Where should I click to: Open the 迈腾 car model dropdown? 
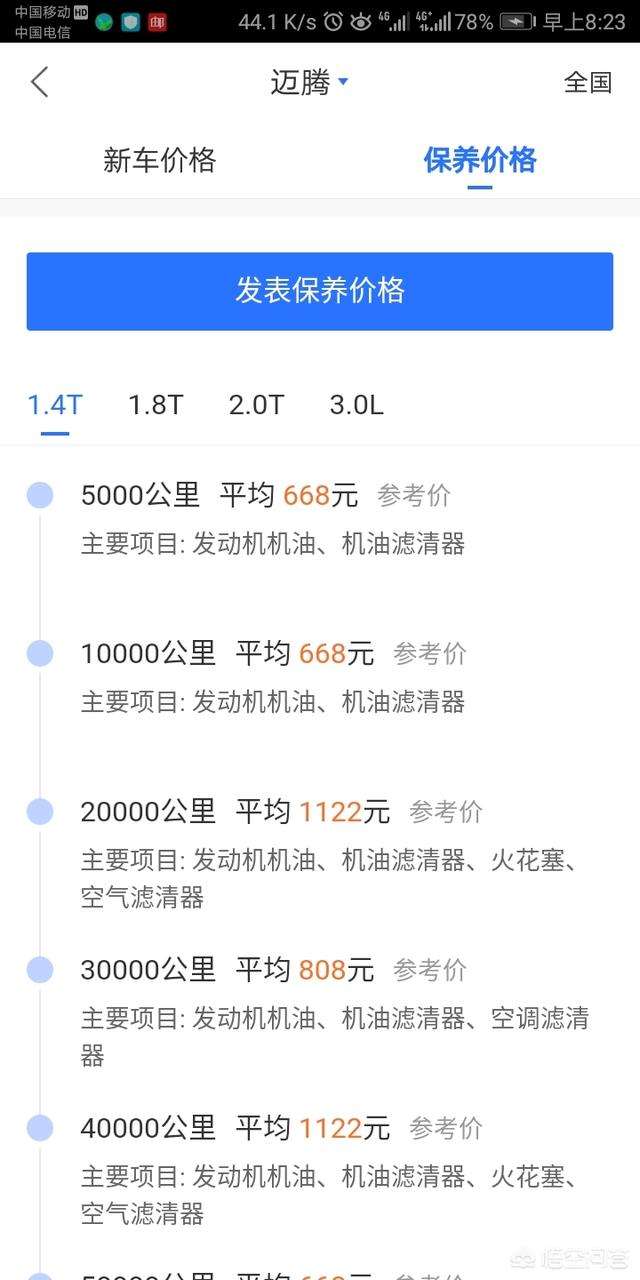tap(309, 82)
